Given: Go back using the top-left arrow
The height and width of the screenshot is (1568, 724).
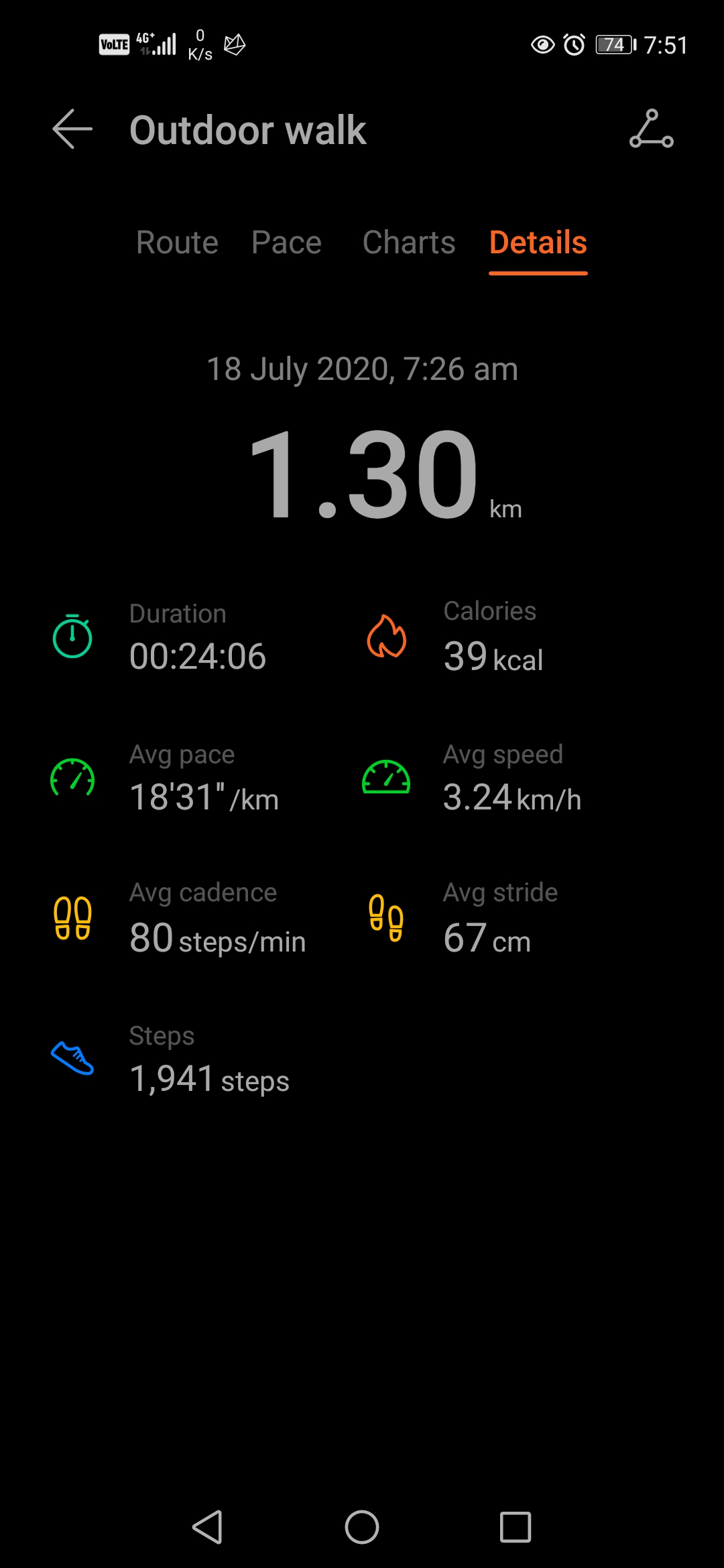Looking at the screenshot, I should (72, 129).
